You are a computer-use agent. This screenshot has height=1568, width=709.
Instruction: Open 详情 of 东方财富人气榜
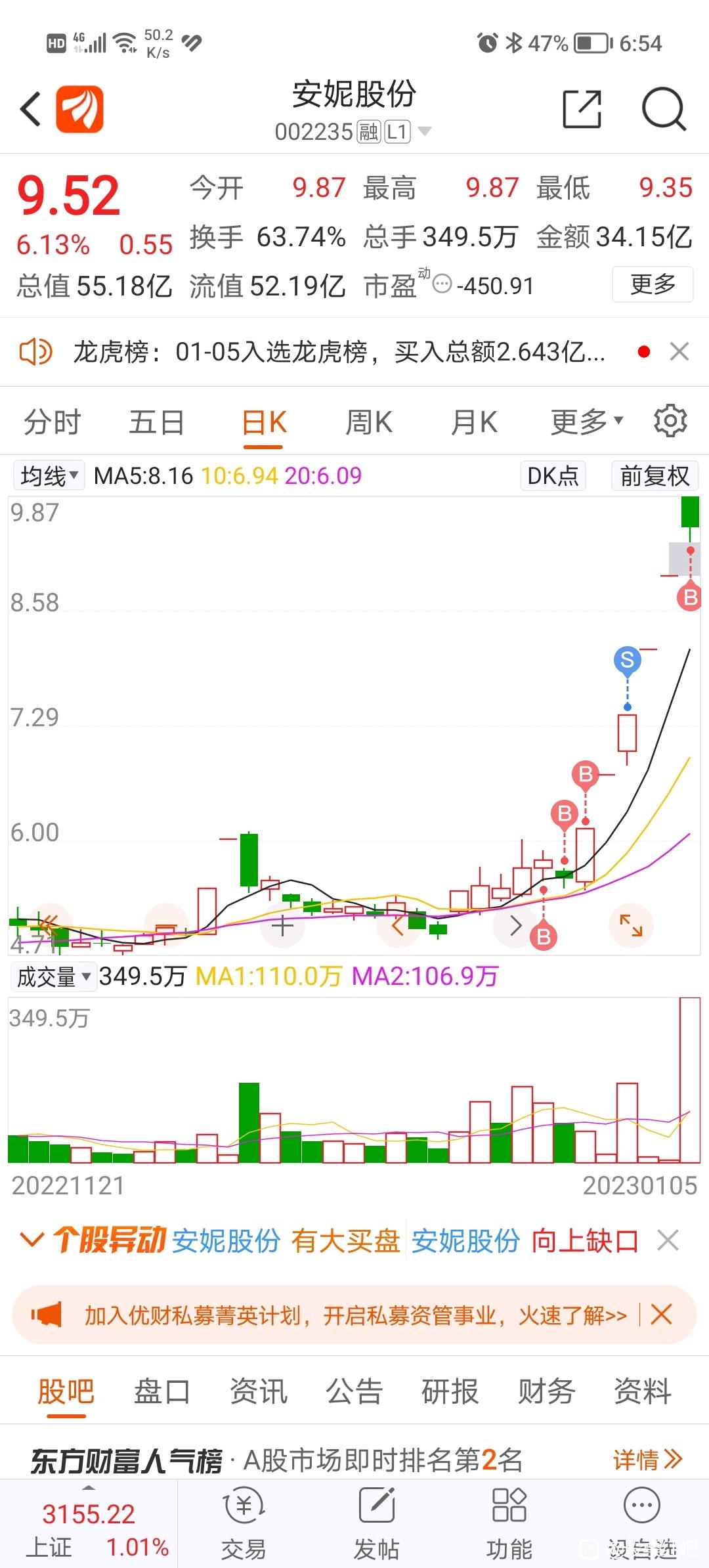[647, 1460]
